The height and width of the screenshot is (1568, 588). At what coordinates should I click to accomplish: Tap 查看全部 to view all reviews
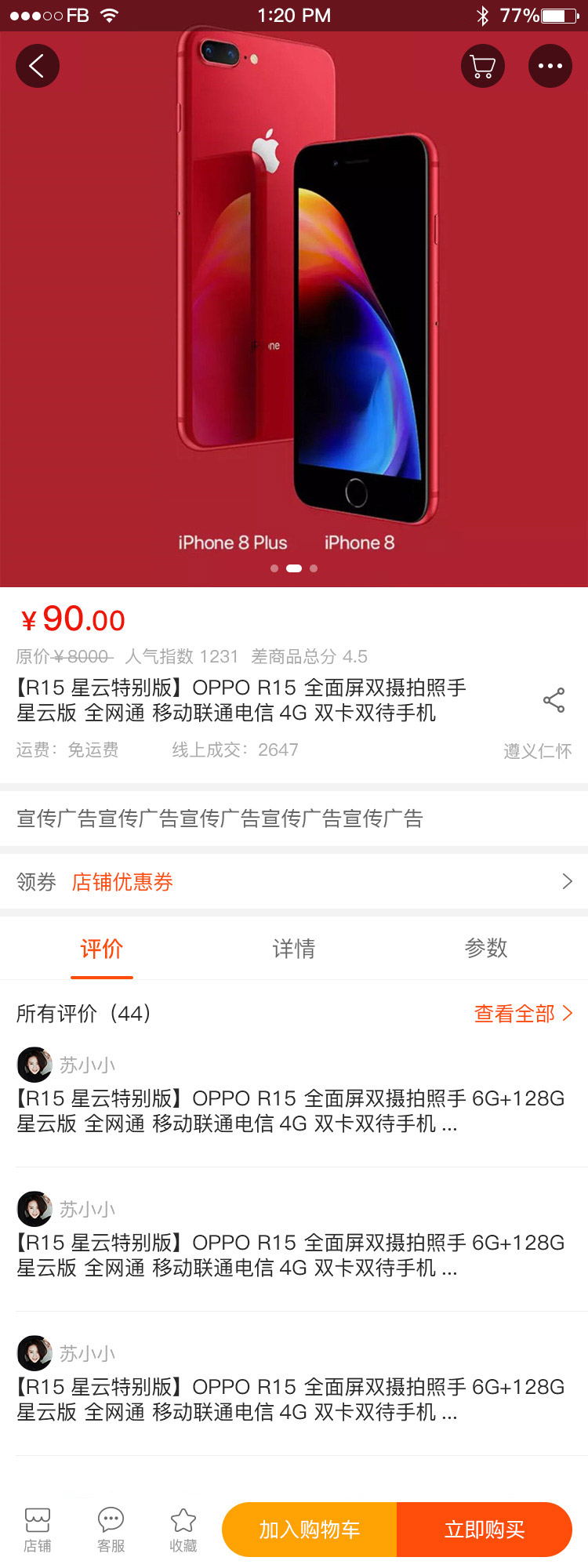523,1014
